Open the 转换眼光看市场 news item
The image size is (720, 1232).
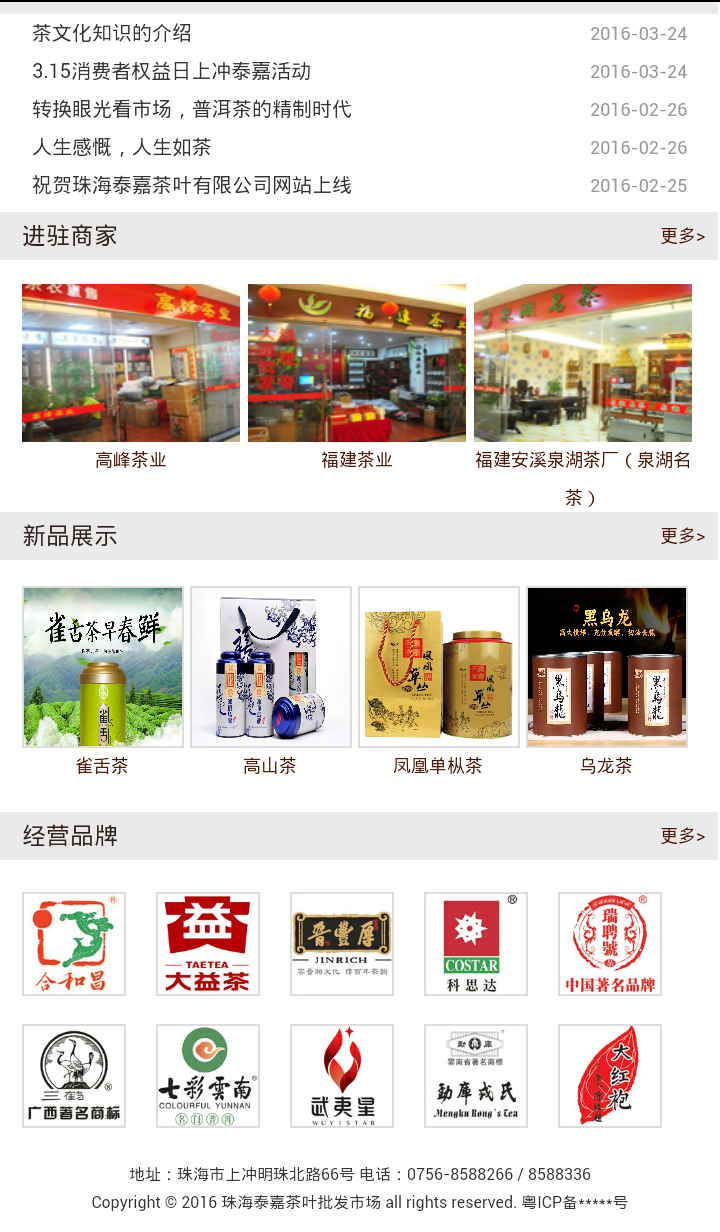(x=192, y=109)
